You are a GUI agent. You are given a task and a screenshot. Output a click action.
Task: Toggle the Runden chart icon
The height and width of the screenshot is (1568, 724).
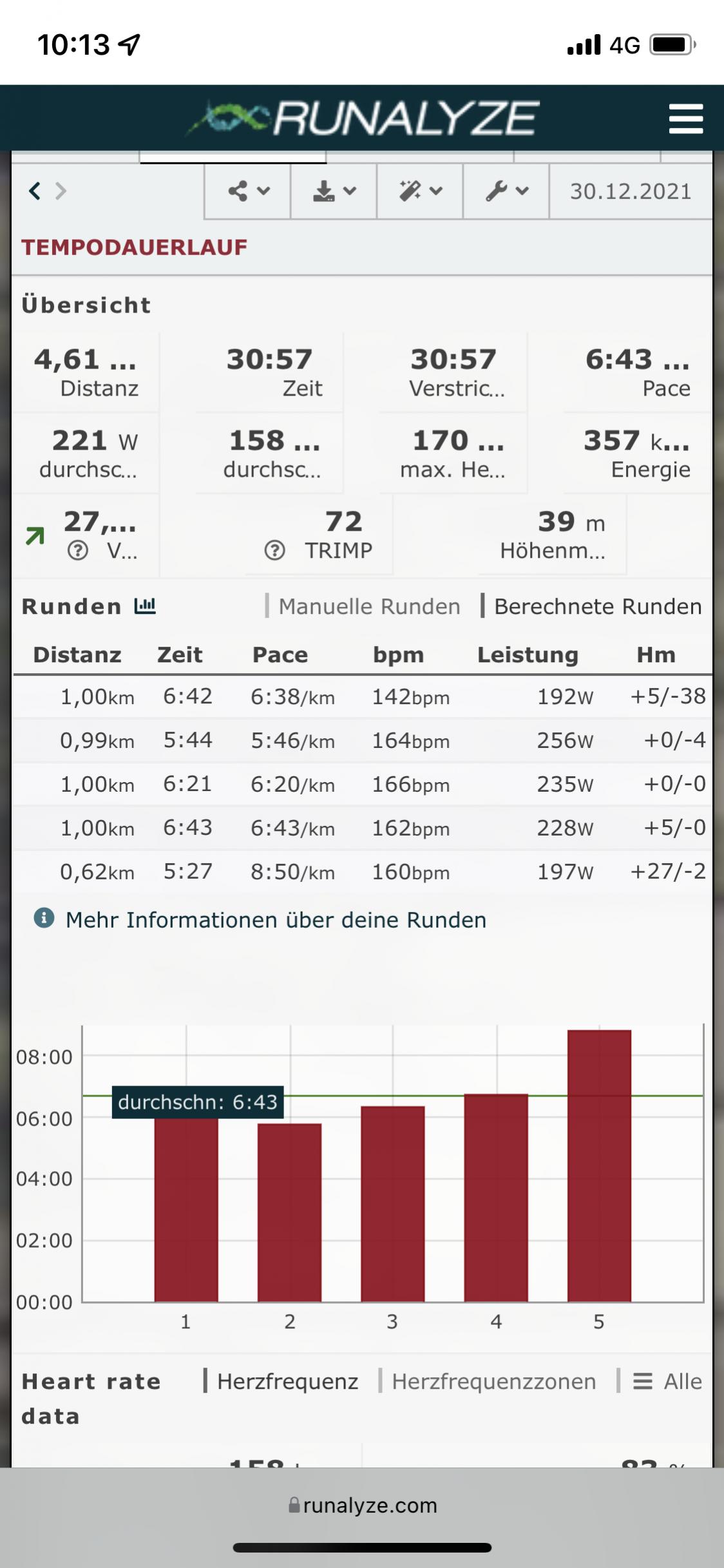pyautogui.click(x=145, y=606)
